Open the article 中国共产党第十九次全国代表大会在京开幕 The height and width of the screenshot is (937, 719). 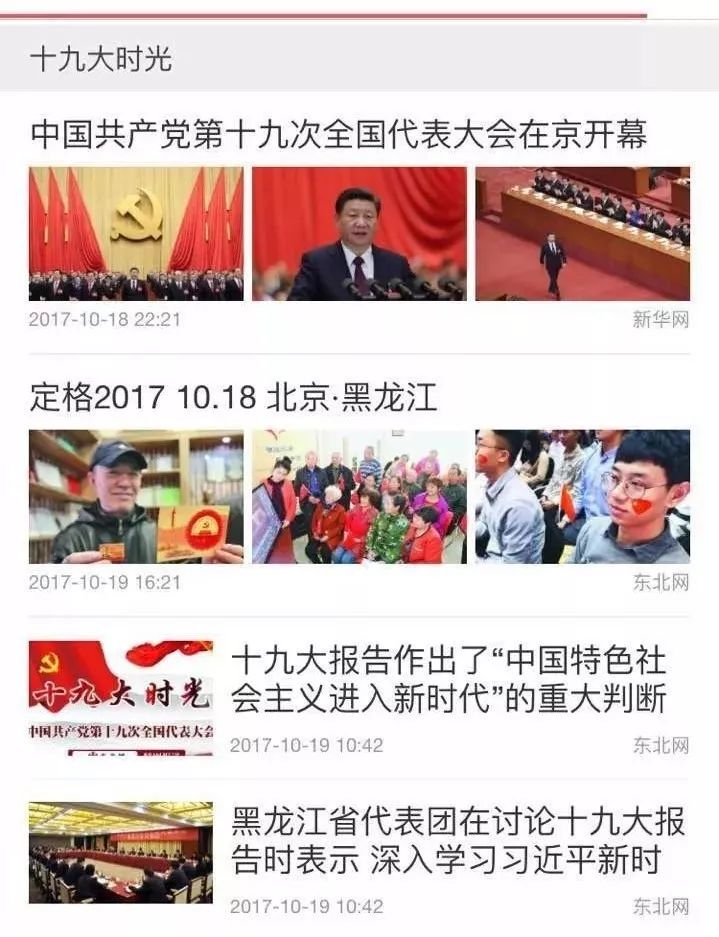[x=338, y=134]
